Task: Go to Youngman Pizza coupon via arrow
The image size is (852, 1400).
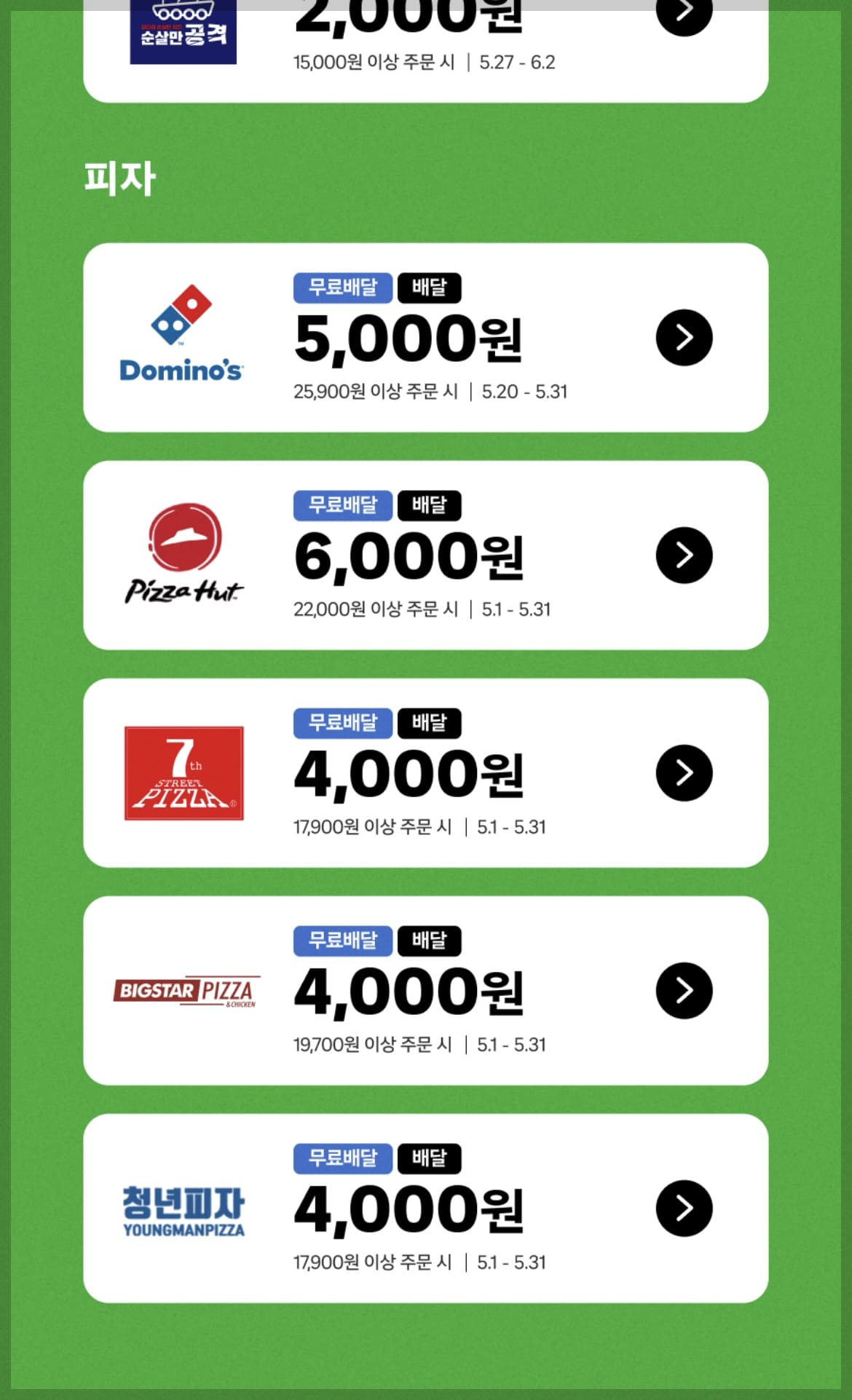Action: tap(684, 1208)
